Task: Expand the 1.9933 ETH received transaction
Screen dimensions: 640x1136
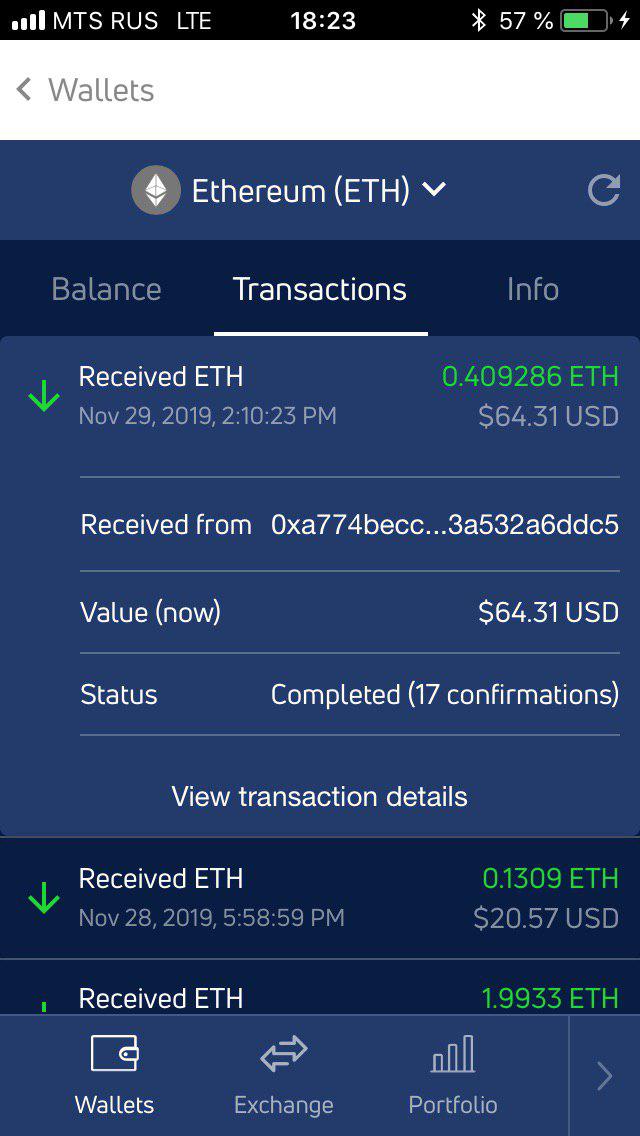Action: (x=320, y=997)
